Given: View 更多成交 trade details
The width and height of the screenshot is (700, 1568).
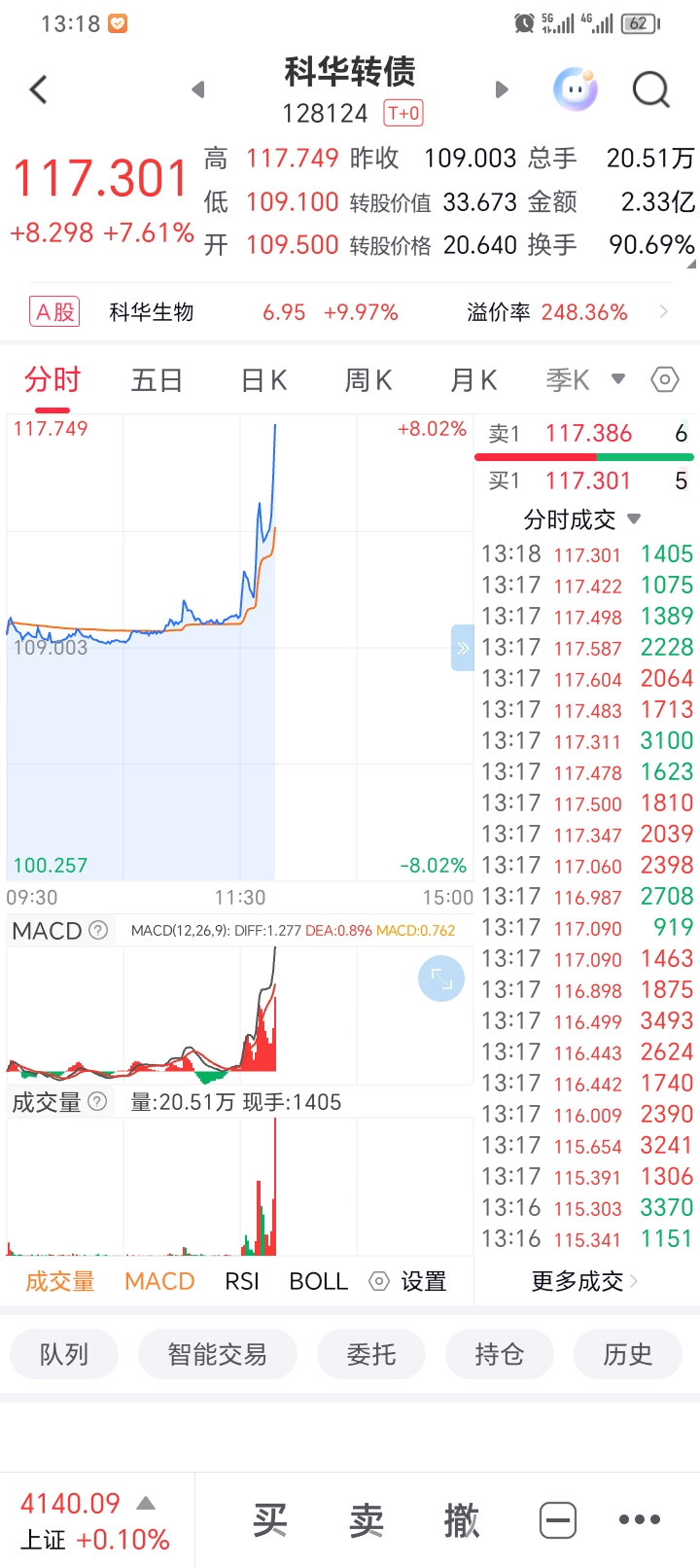Looking at the screenshot, I should 583,1281.
